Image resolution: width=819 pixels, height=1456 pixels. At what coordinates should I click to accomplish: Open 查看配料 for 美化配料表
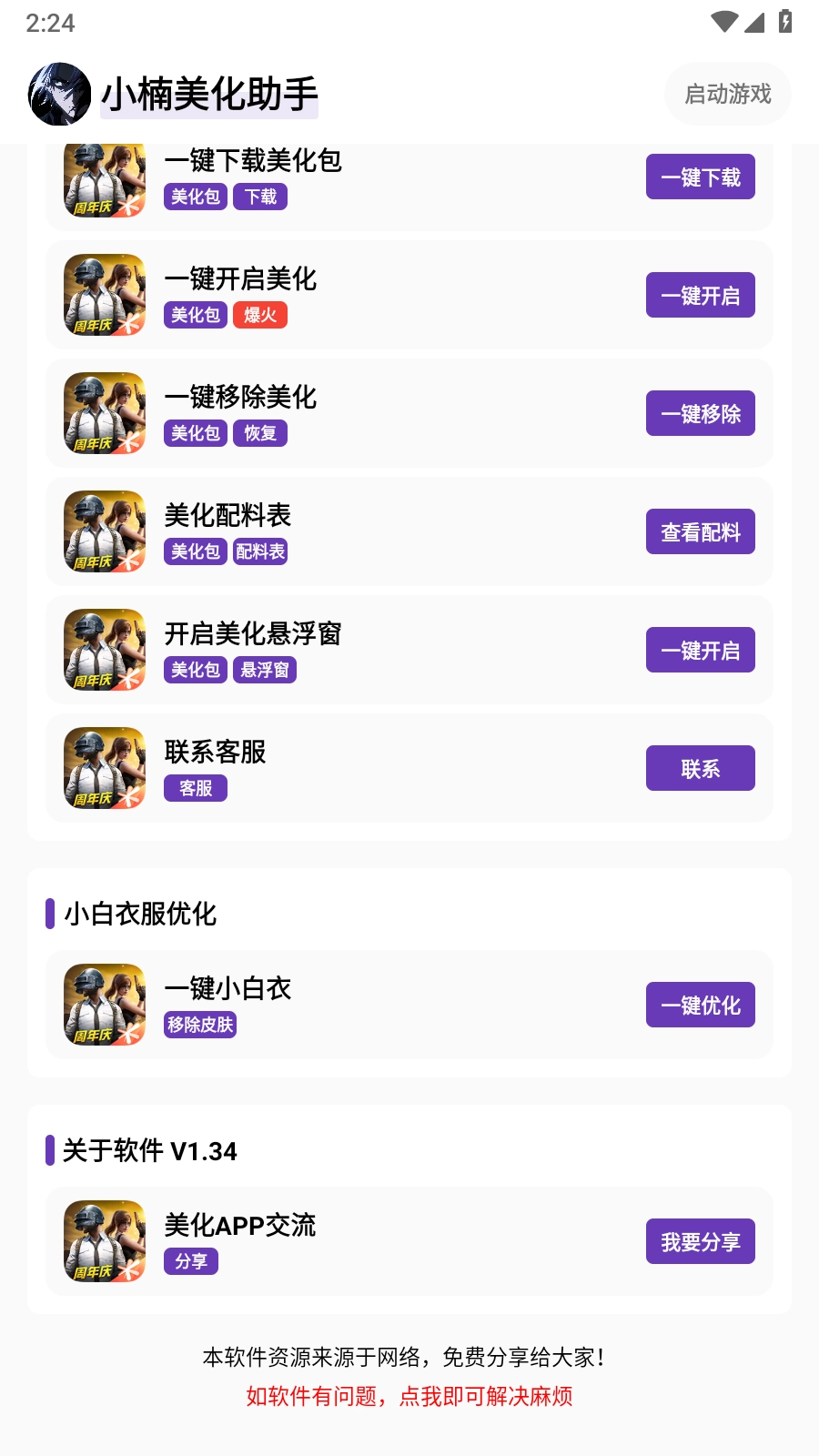pos(700,531)
